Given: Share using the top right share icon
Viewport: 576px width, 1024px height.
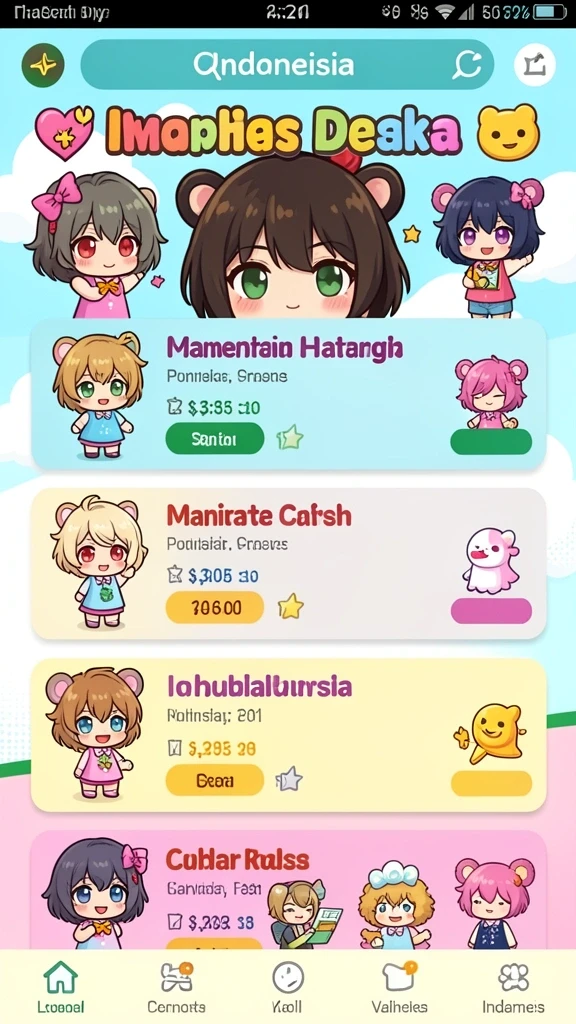Looking at the screenshot, I should coord(534,65).
